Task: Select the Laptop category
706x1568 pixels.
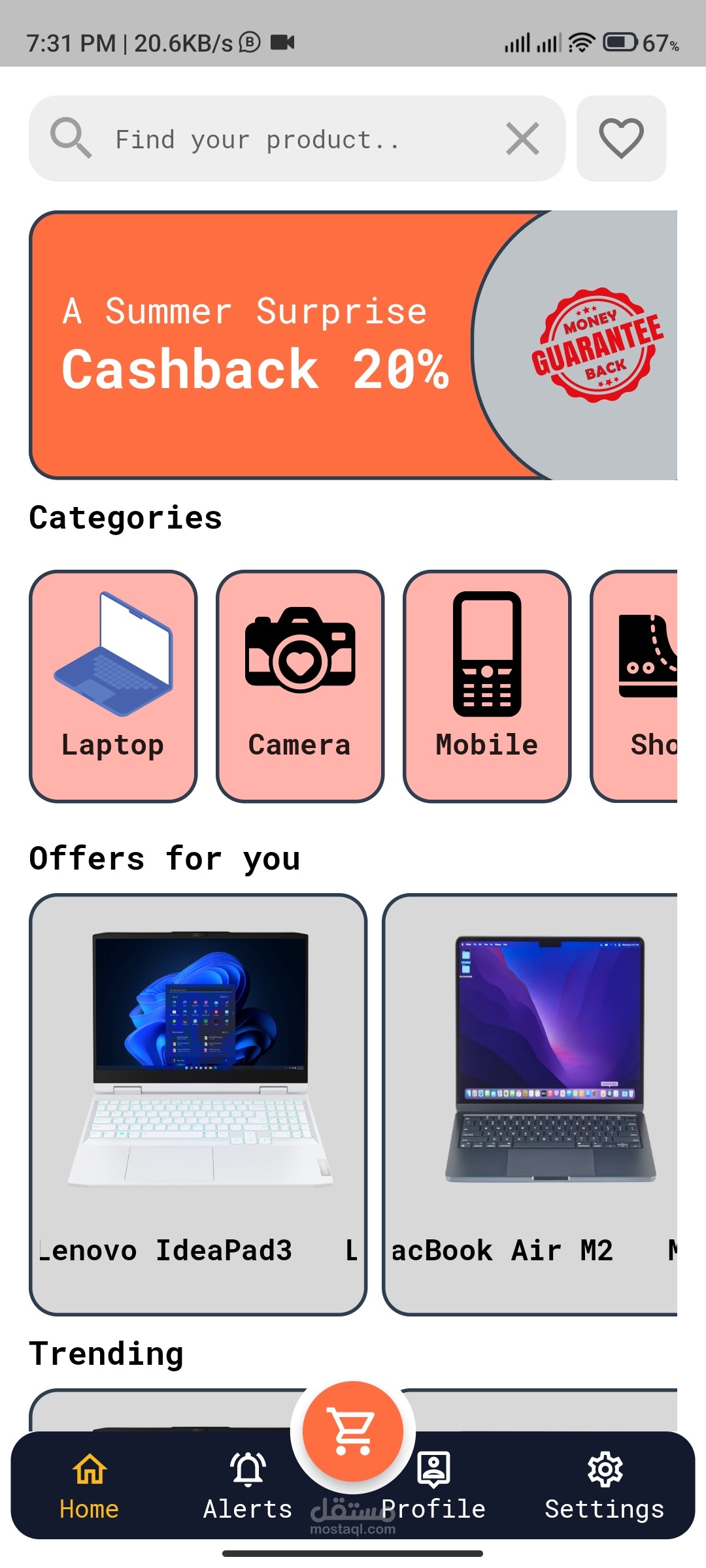Action: pyautogui.click(x=113, y=686)
